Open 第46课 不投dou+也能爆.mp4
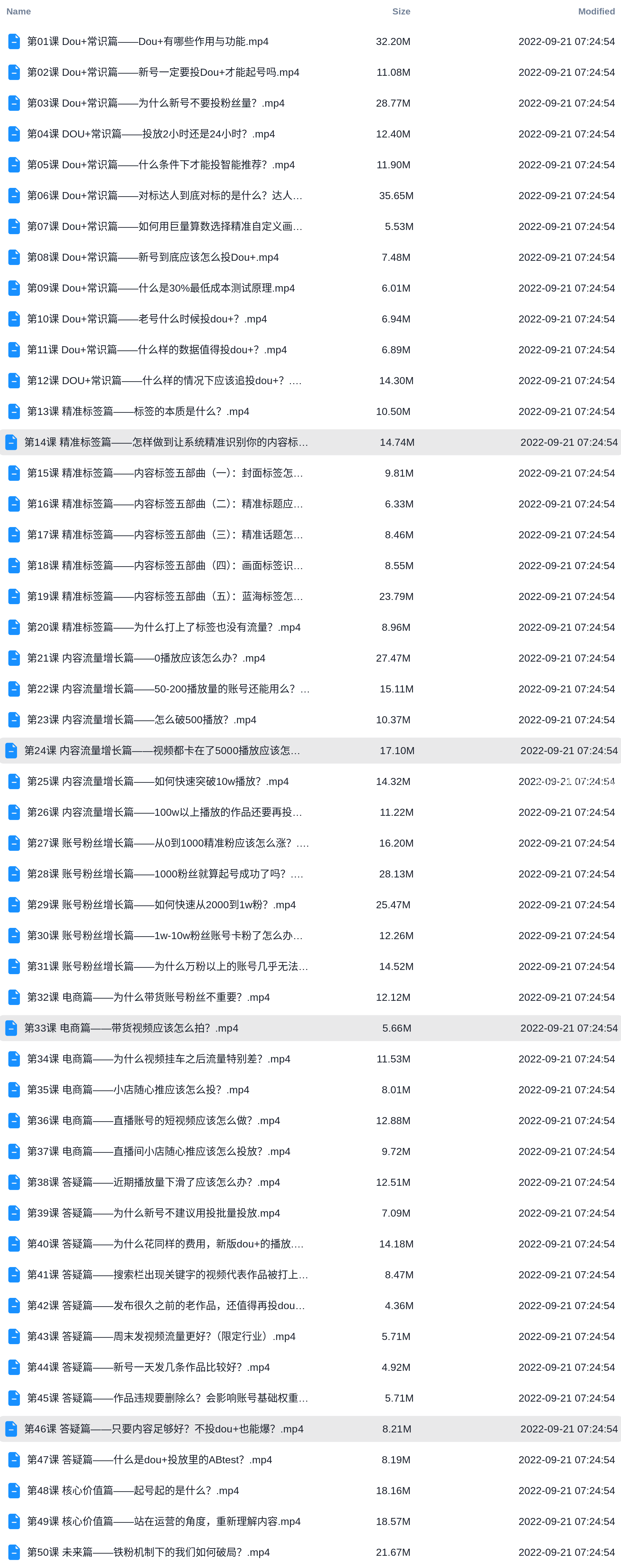The image size is (621, 1568). pos(163,1429)
